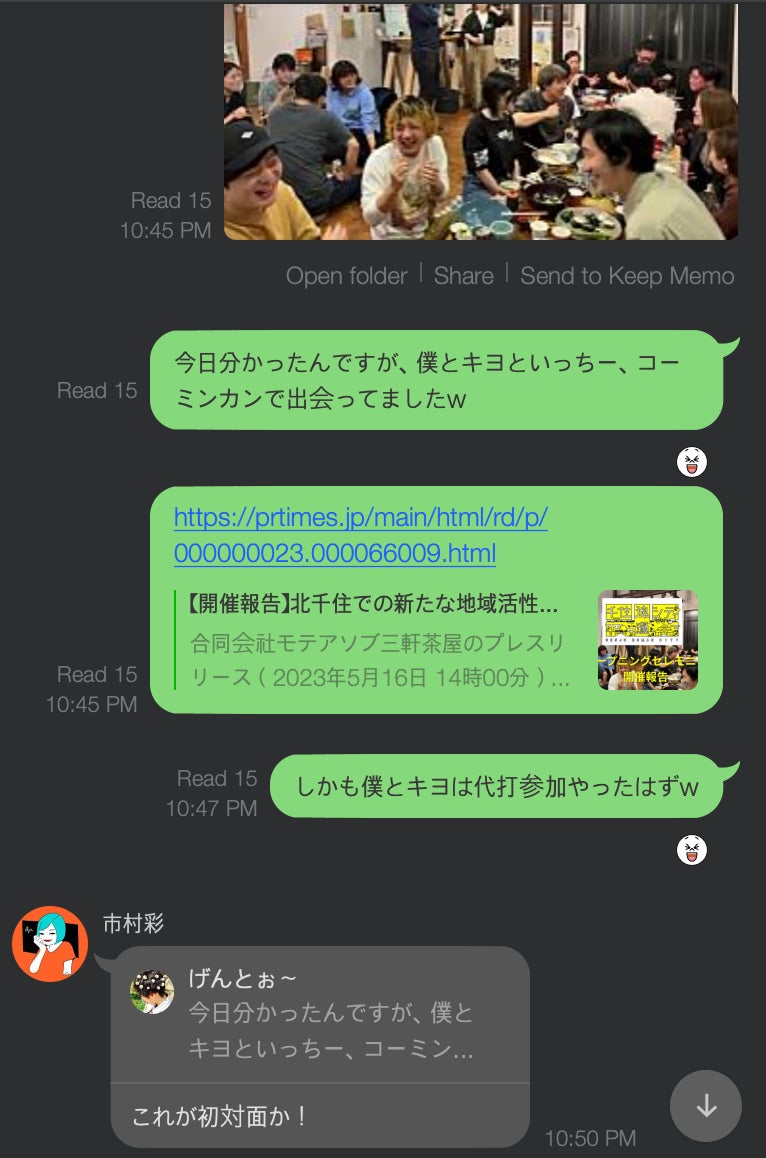The width and height of the screenshot is (766, 1158).
Task: Open 市村彩's profile avatar
Action: coord(50,944)
